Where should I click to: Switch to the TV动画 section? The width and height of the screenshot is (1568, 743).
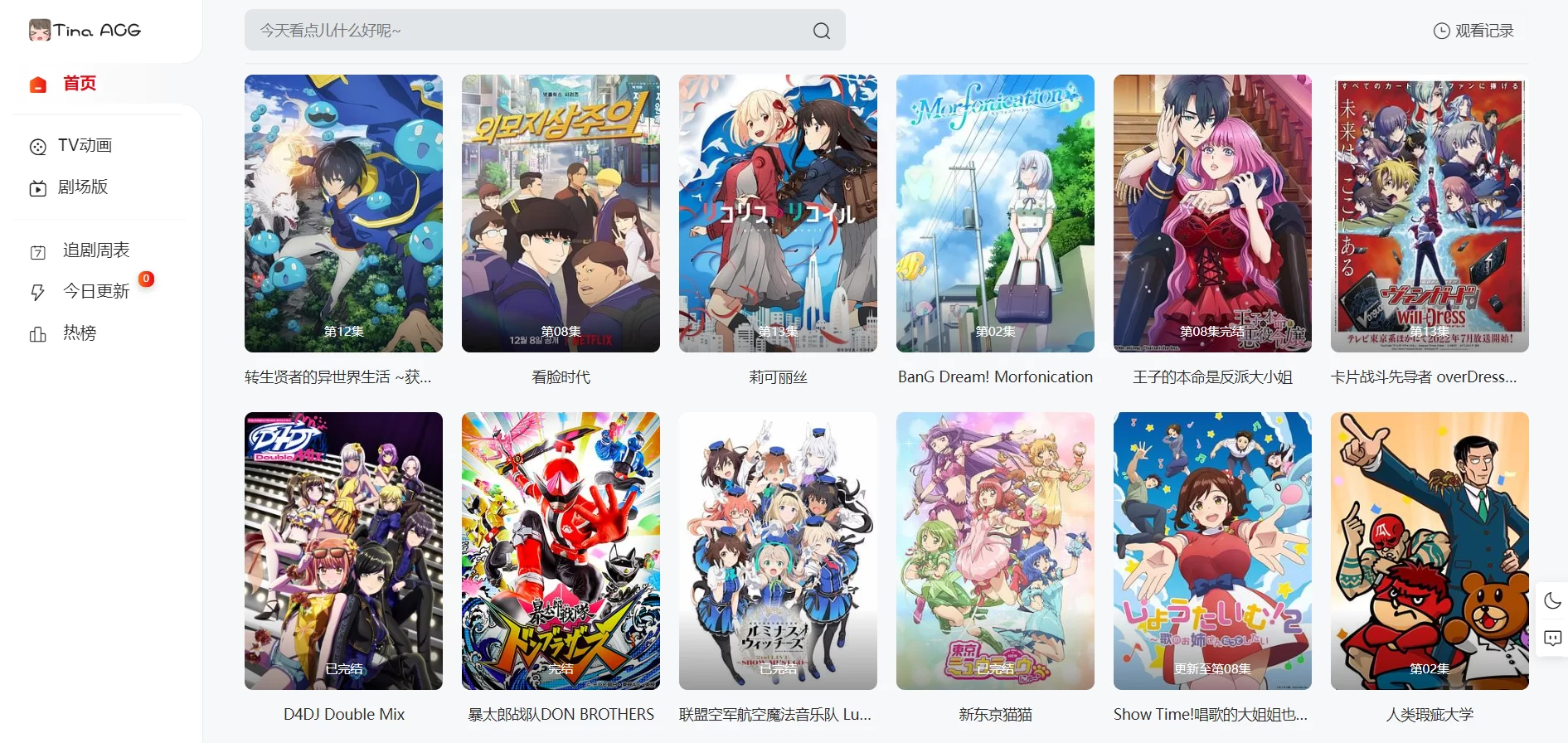coord(84,146)
